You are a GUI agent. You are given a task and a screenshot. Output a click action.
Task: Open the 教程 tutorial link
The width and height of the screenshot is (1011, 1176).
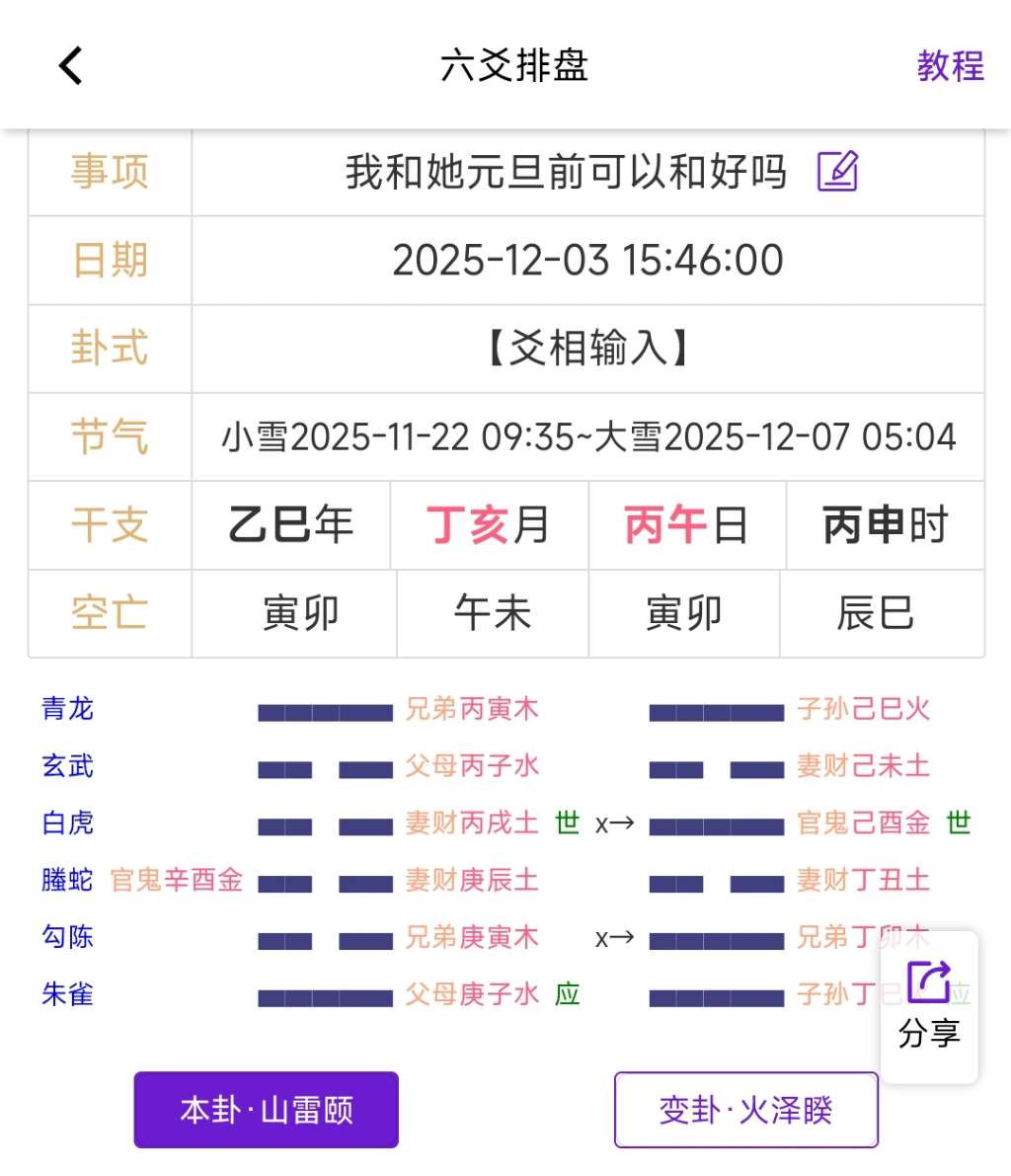pos(950,67)
